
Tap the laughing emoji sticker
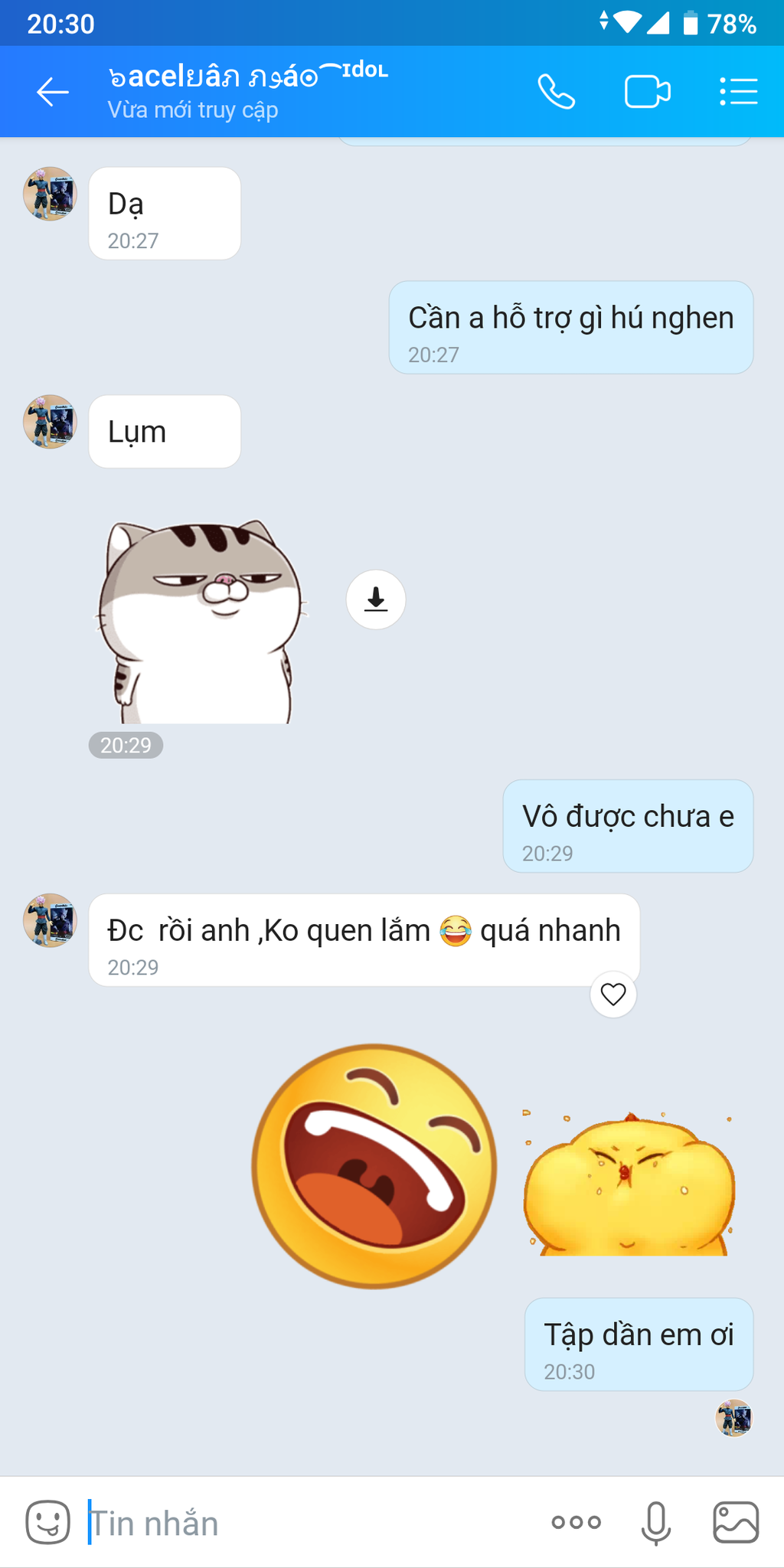tap(374, 1166)
